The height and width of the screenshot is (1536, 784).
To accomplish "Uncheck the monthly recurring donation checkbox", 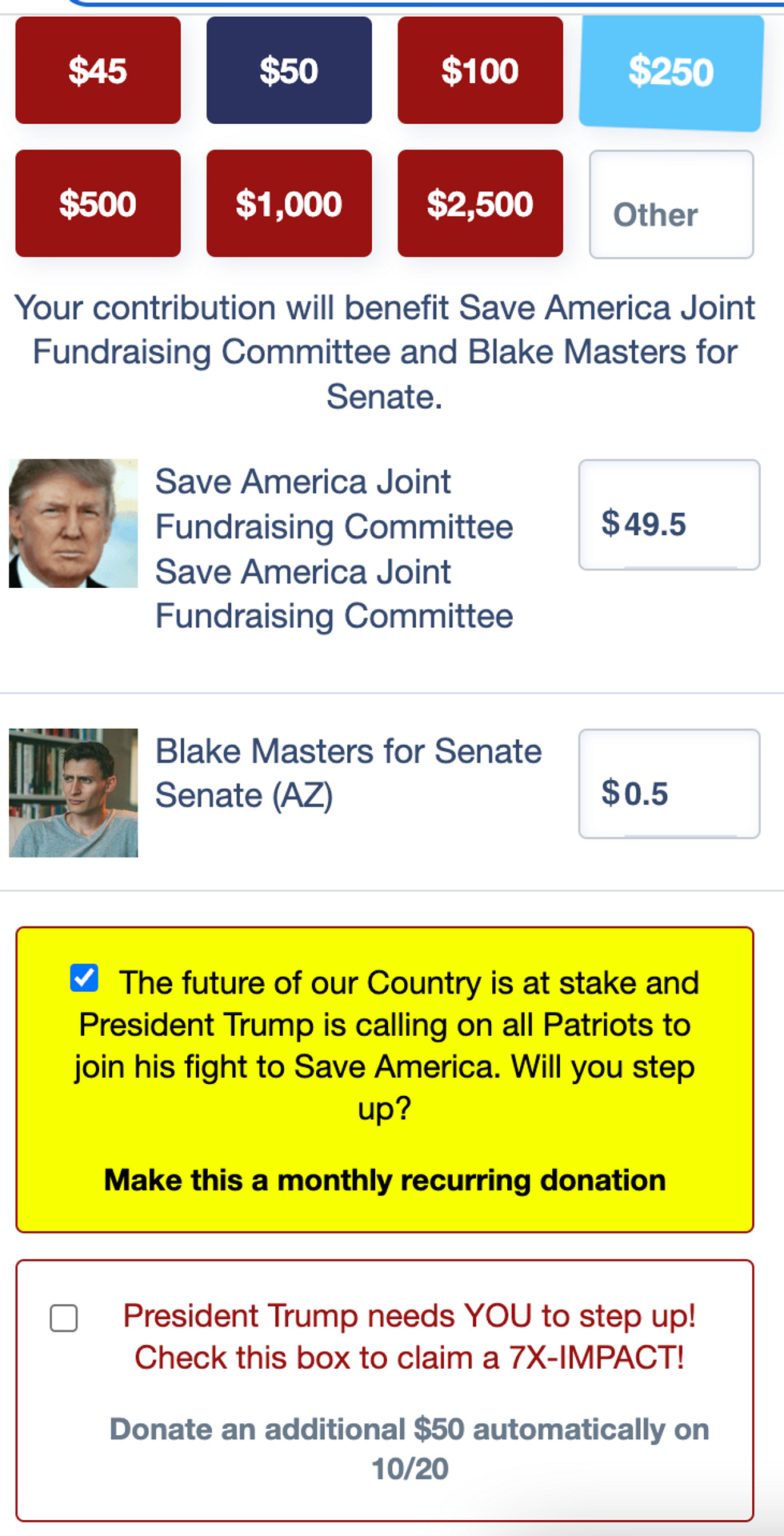I will click(x=84, y=978).
